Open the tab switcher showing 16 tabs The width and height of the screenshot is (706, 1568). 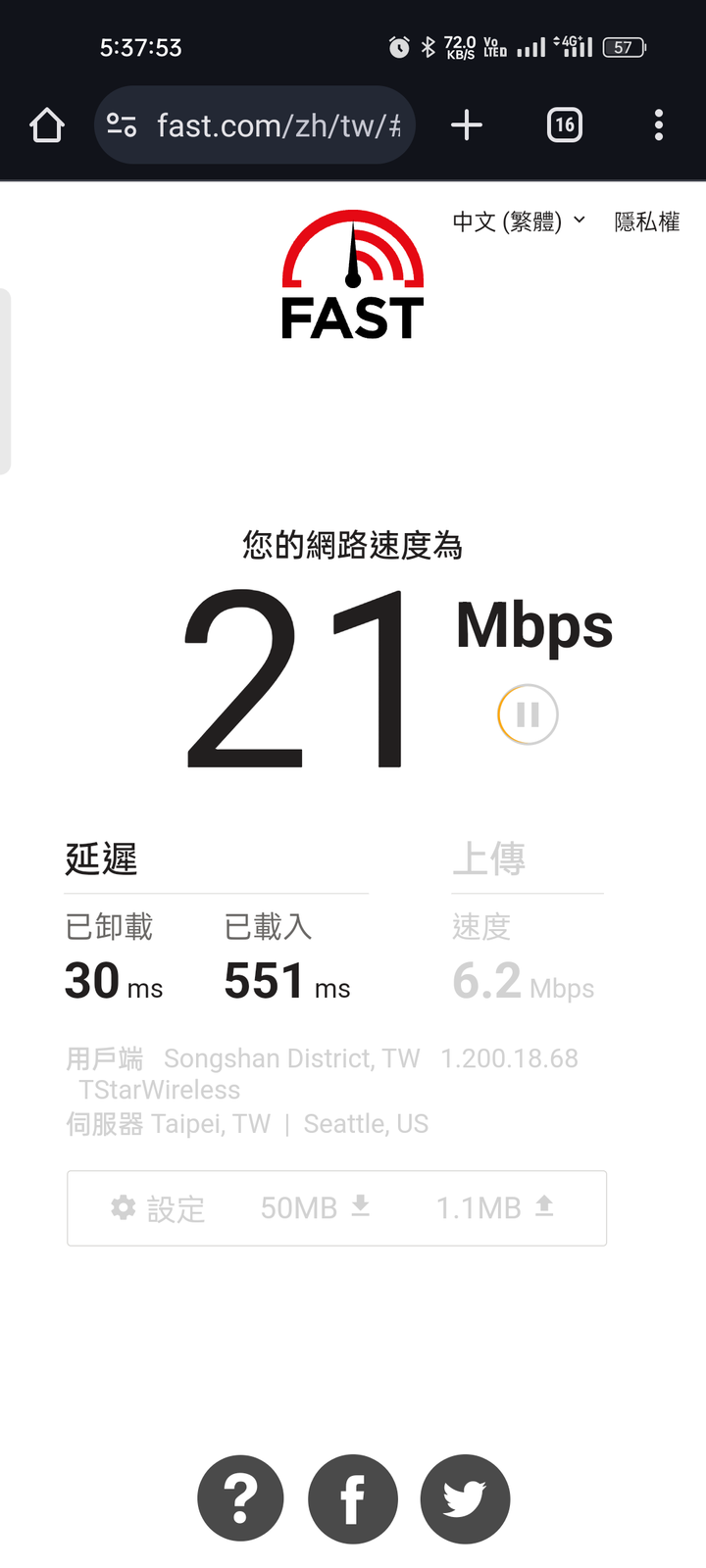tap(565, 125)
